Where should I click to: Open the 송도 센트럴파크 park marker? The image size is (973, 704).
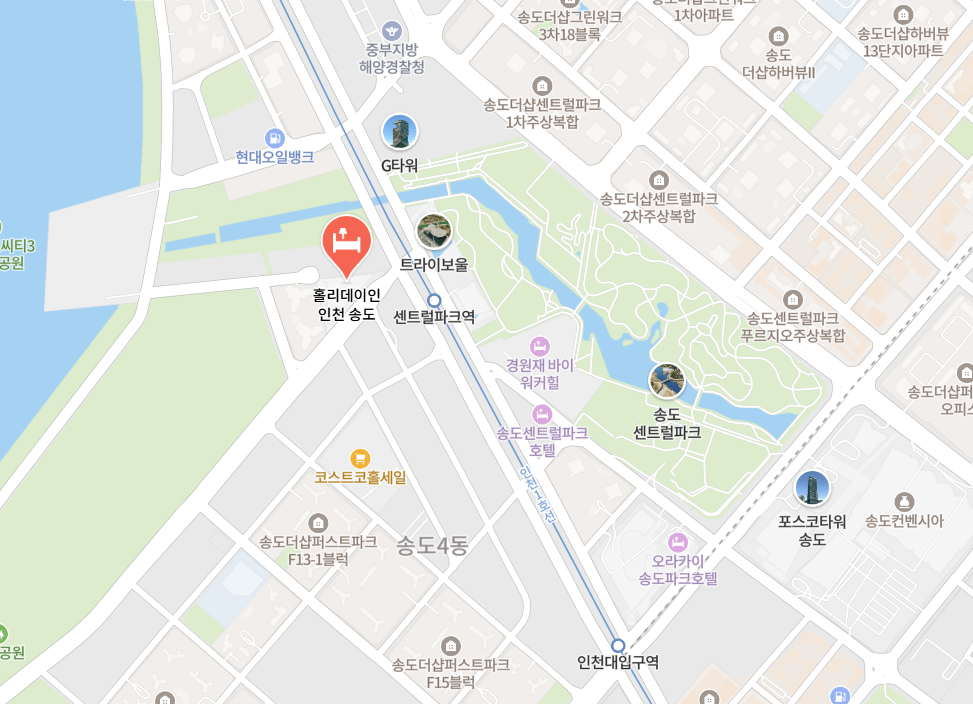tap(667, 381)
